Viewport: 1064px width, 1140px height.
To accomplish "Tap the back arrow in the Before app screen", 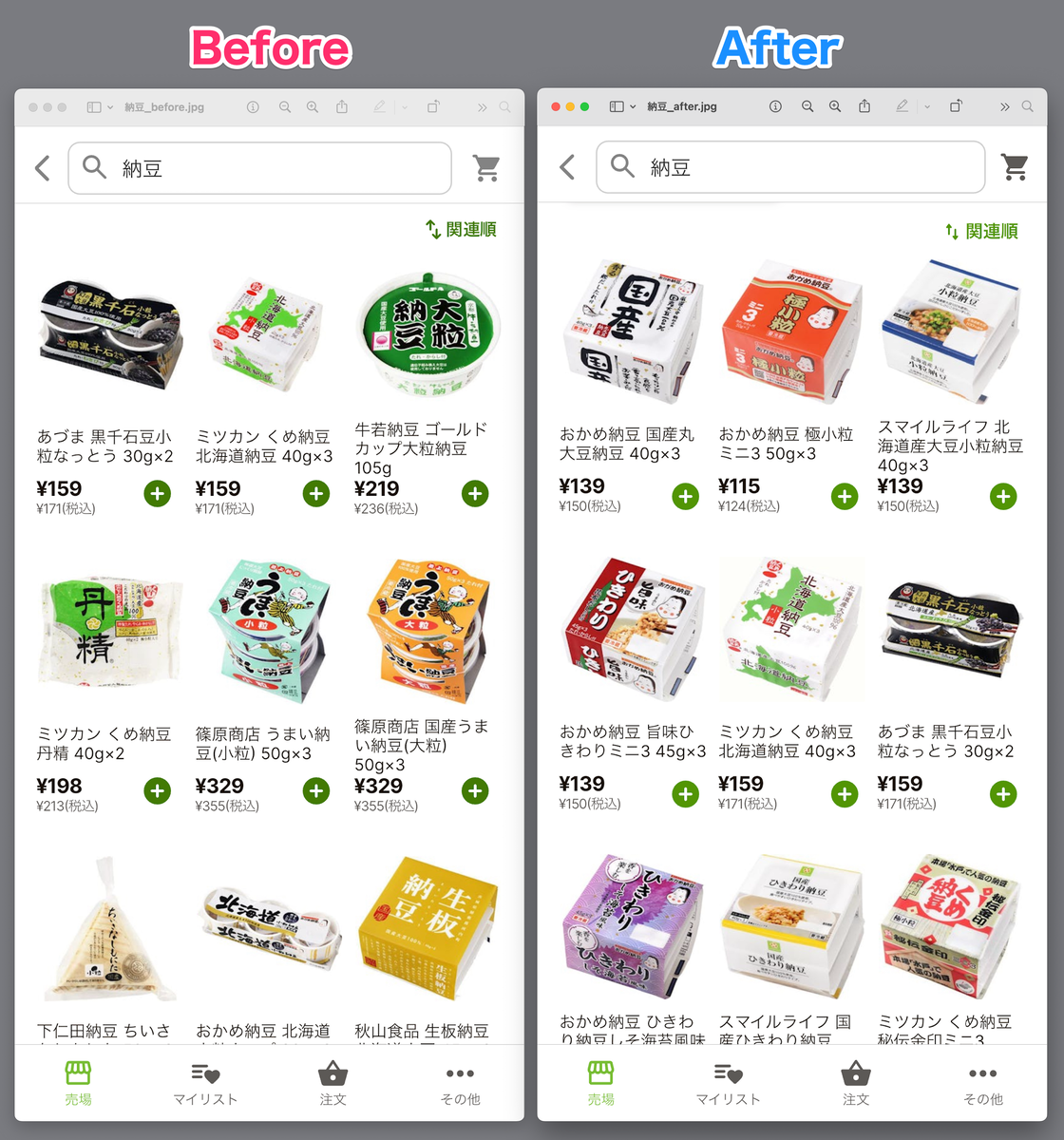I will [42, 167].
